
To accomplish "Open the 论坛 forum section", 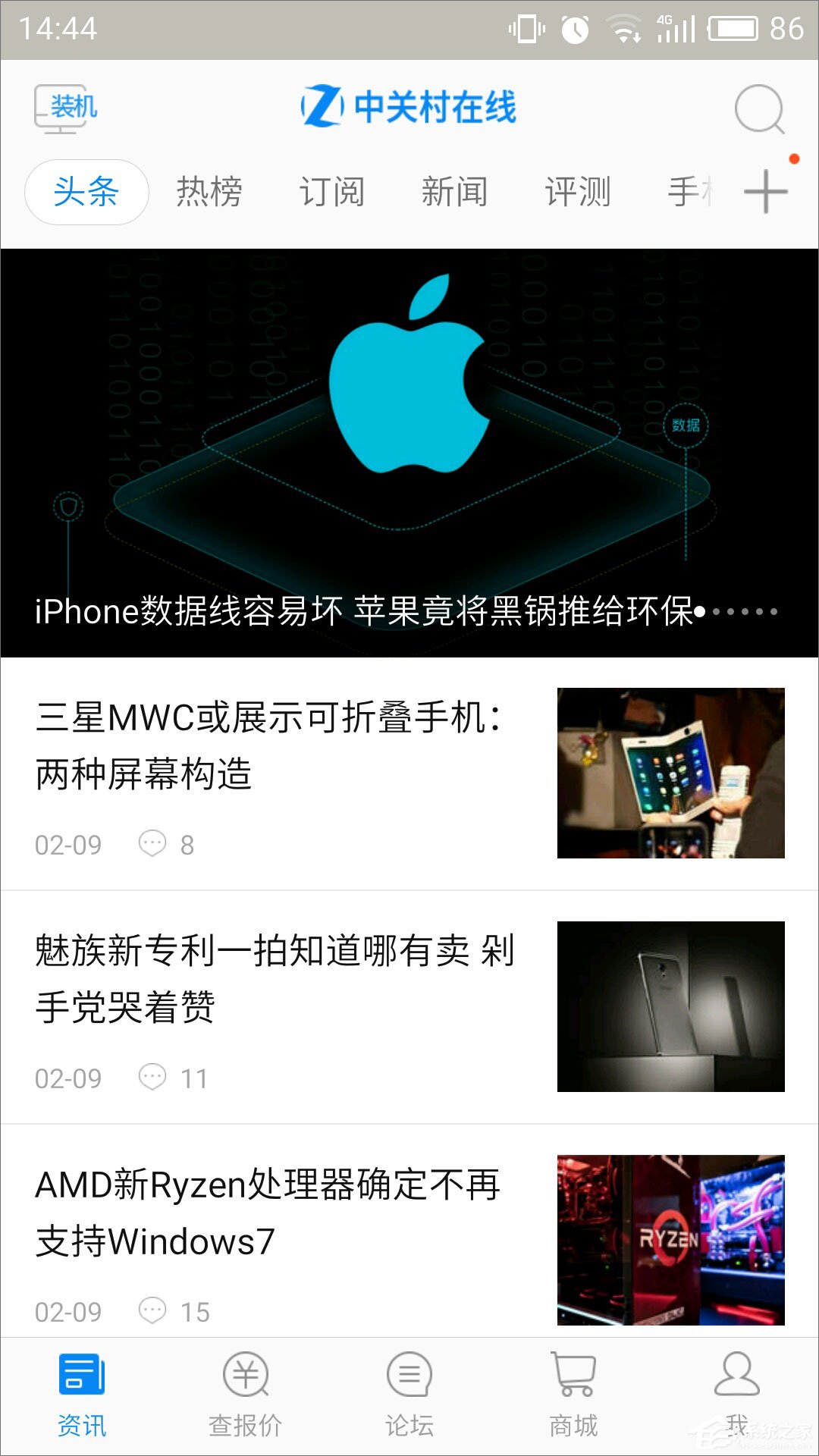I will [409, 1395].
